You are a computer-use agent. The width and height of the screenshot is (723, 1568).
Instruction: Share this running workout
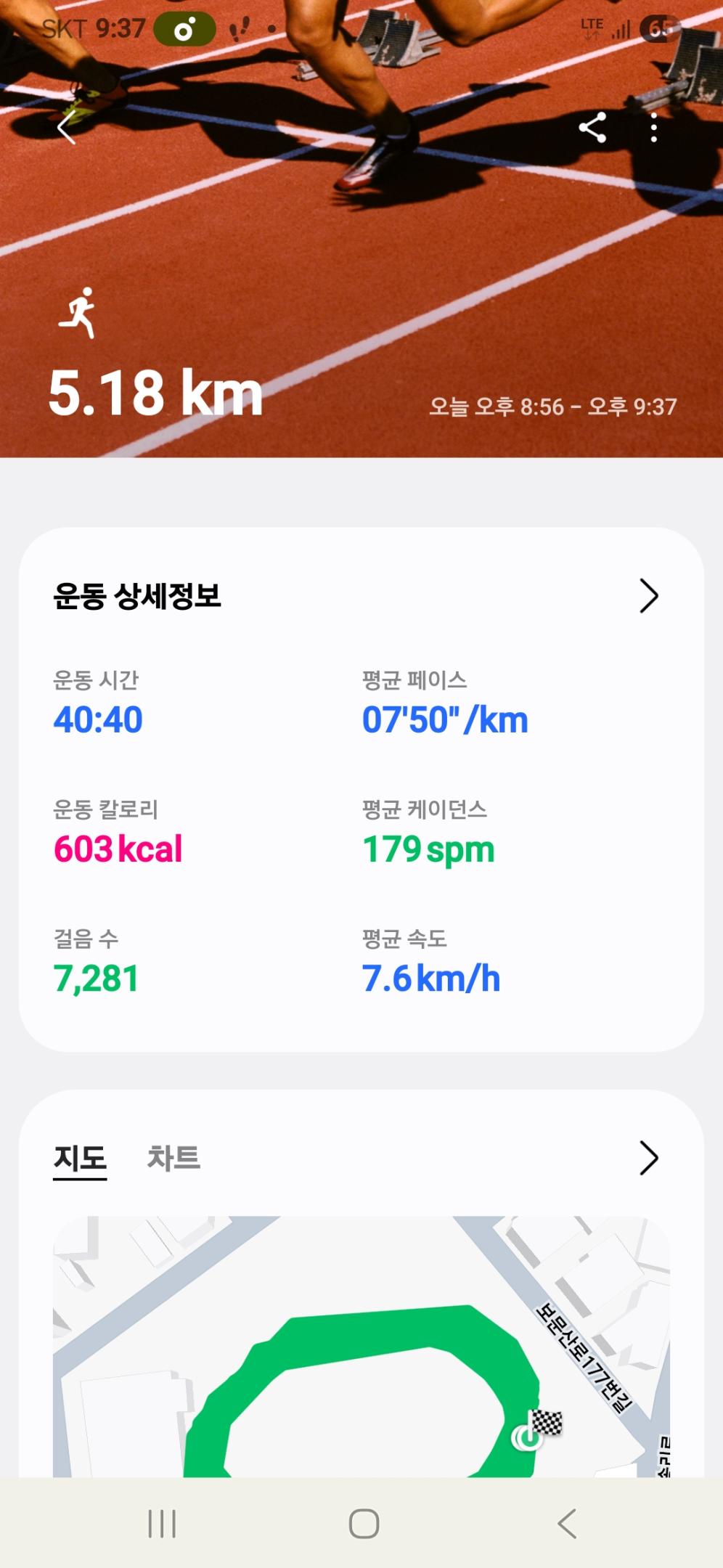click(x=592, y=128)
